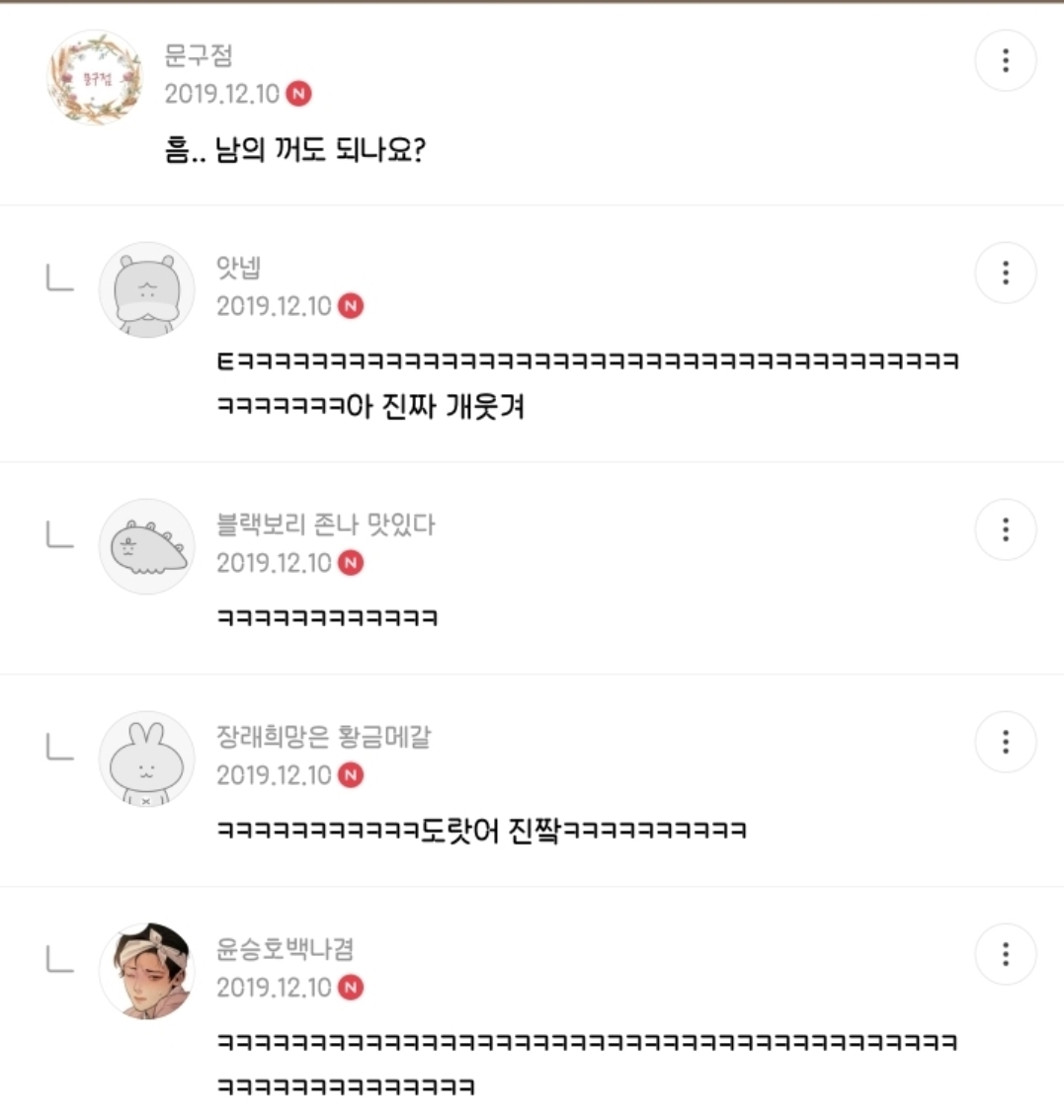View 문구점's profile picture
1064x1120 pixels.
(x=95, y=77)
